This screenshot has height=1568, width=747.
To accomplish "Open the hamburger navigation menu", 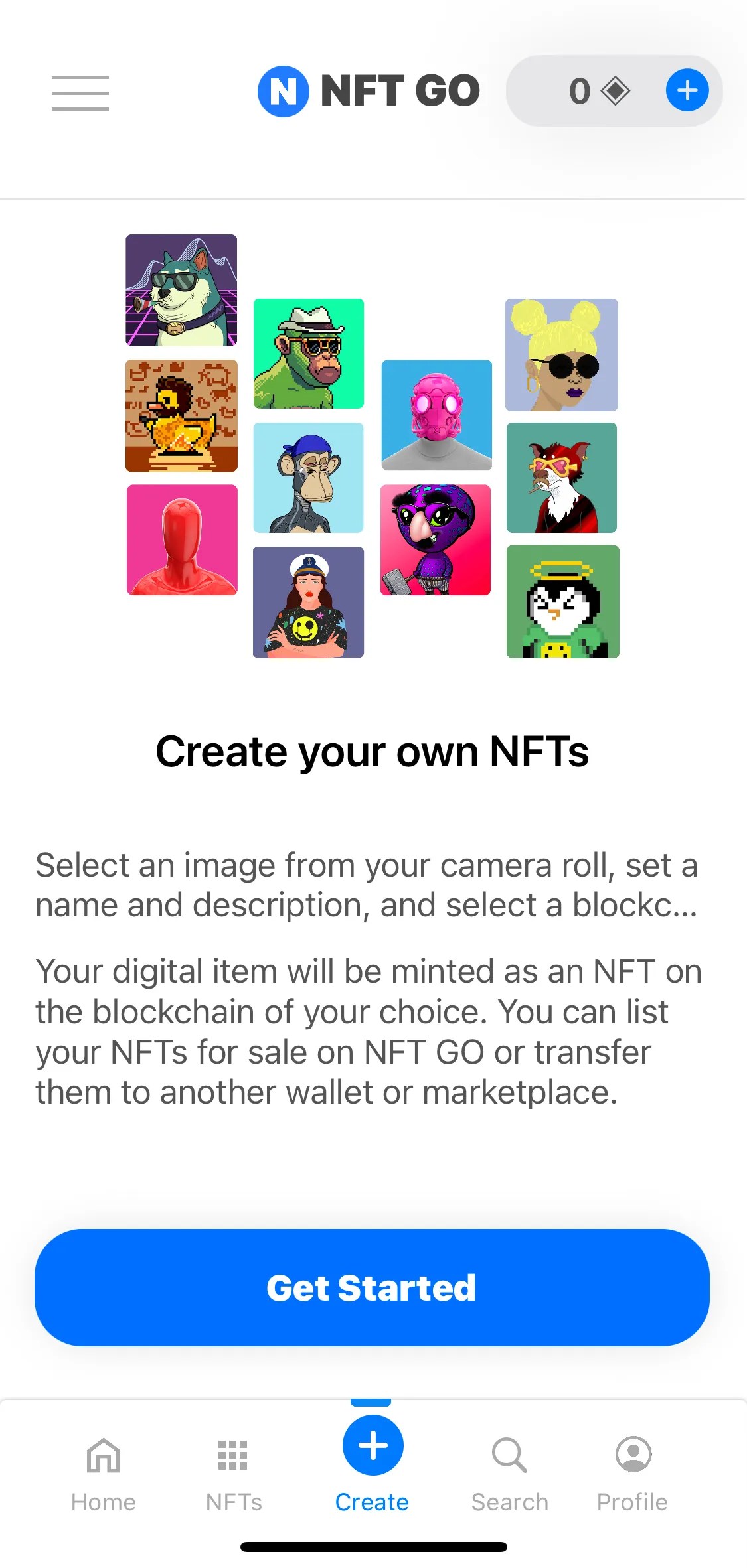I will click(80, 93).
